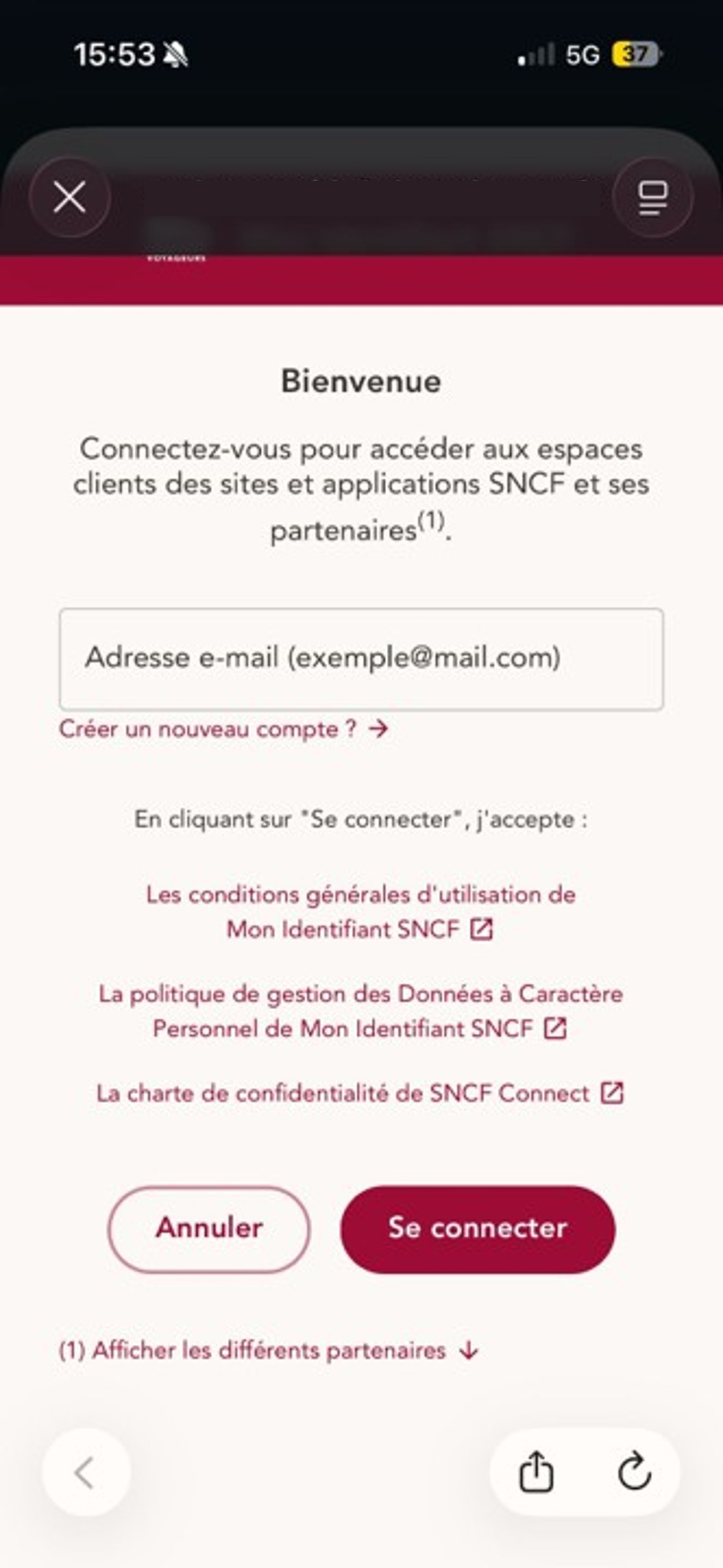The image size is (723, 1568).
Task: Open charte de confidentialité de SNCF Connect
Action: point(360,1093)
